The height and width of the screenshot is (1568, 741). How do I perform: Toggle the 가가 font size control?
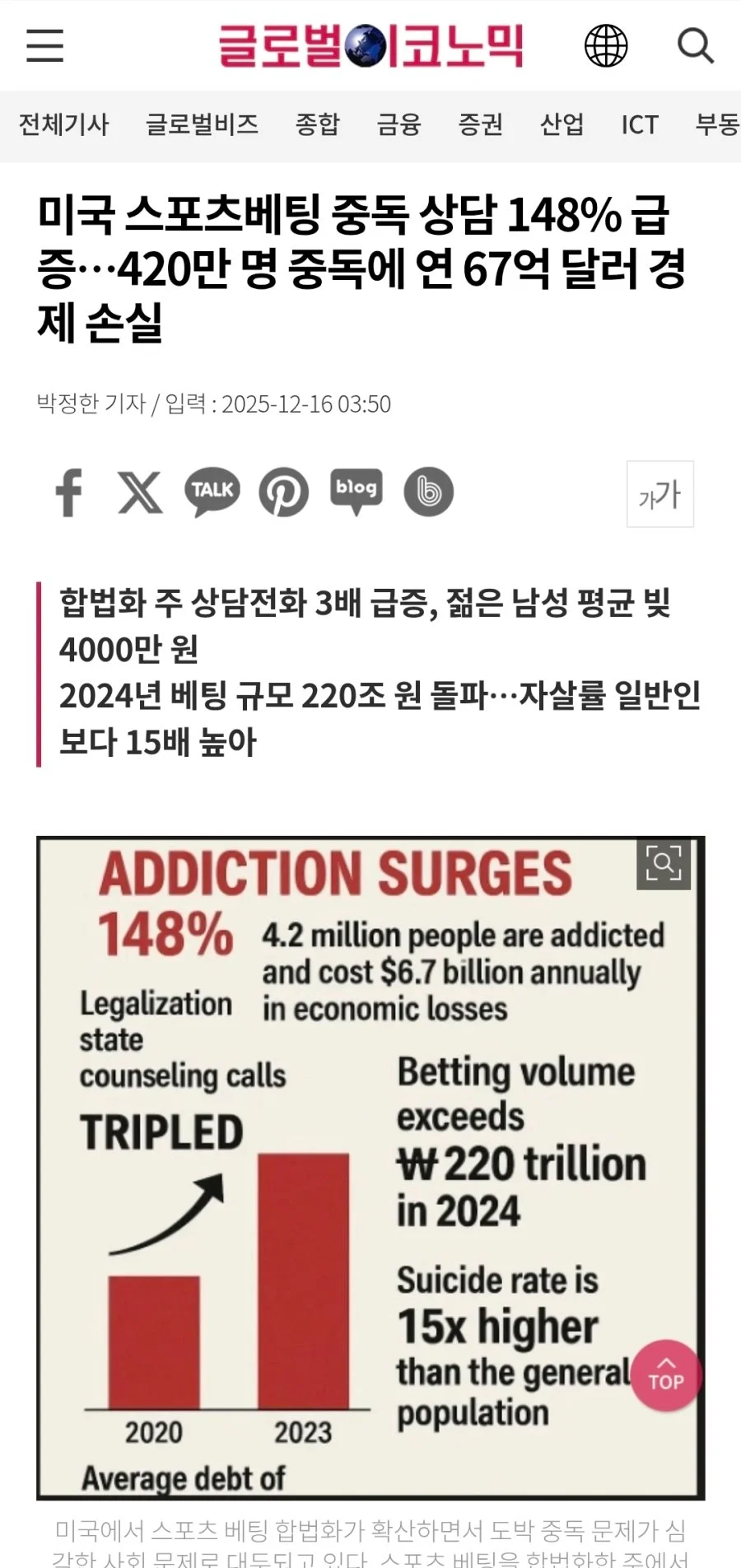659,494
